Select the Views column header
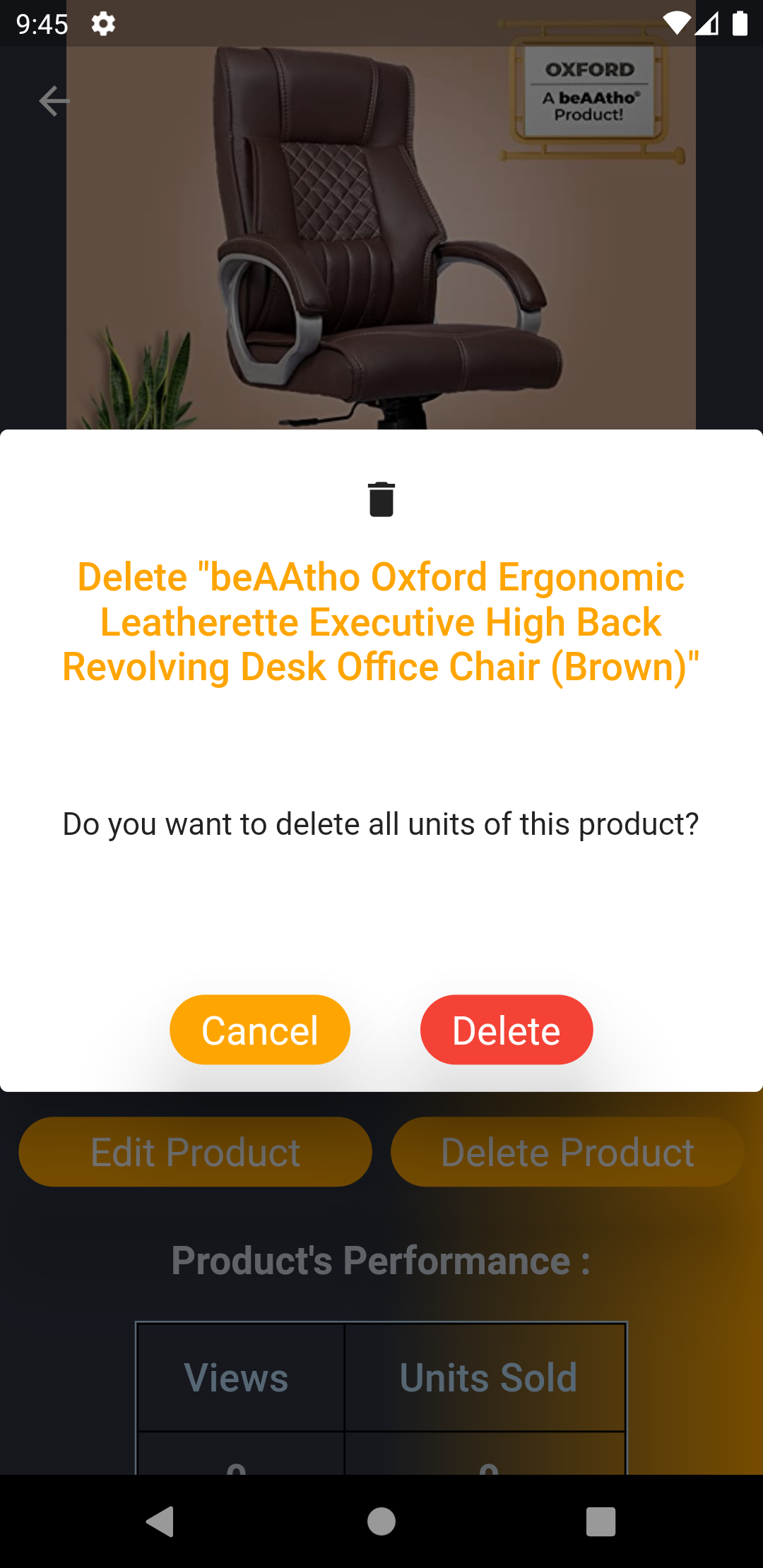This screenshot has height=1568, width=763. tap(236, 1377)
